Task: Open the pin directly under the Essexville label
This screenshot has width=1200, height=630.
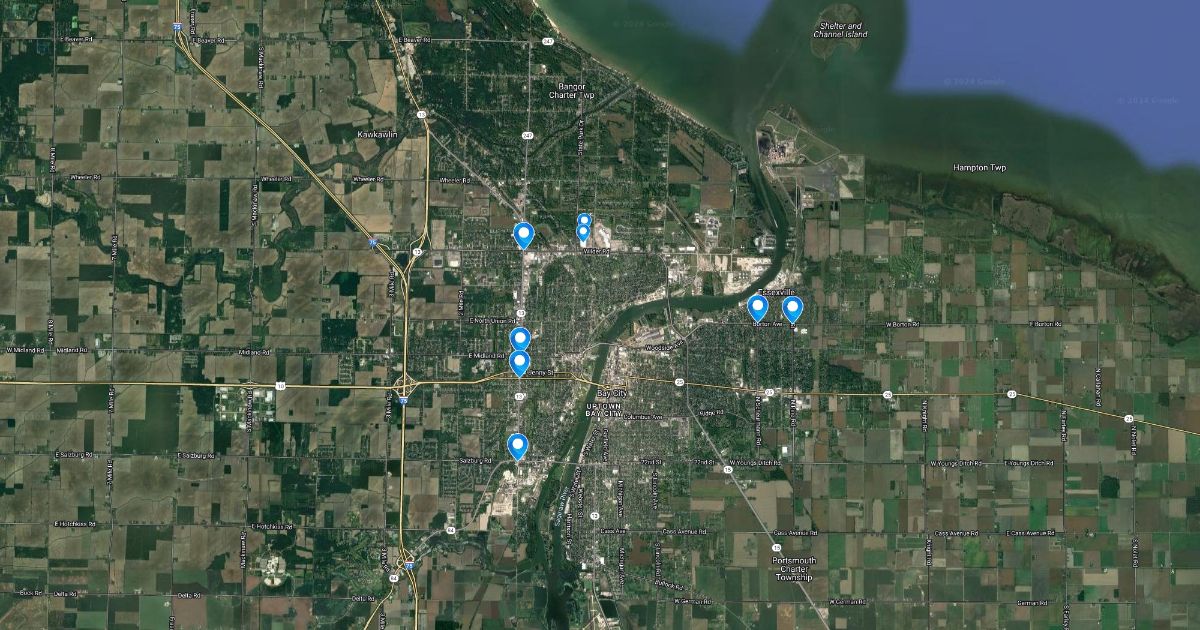Action: click(x=758, y=308)
